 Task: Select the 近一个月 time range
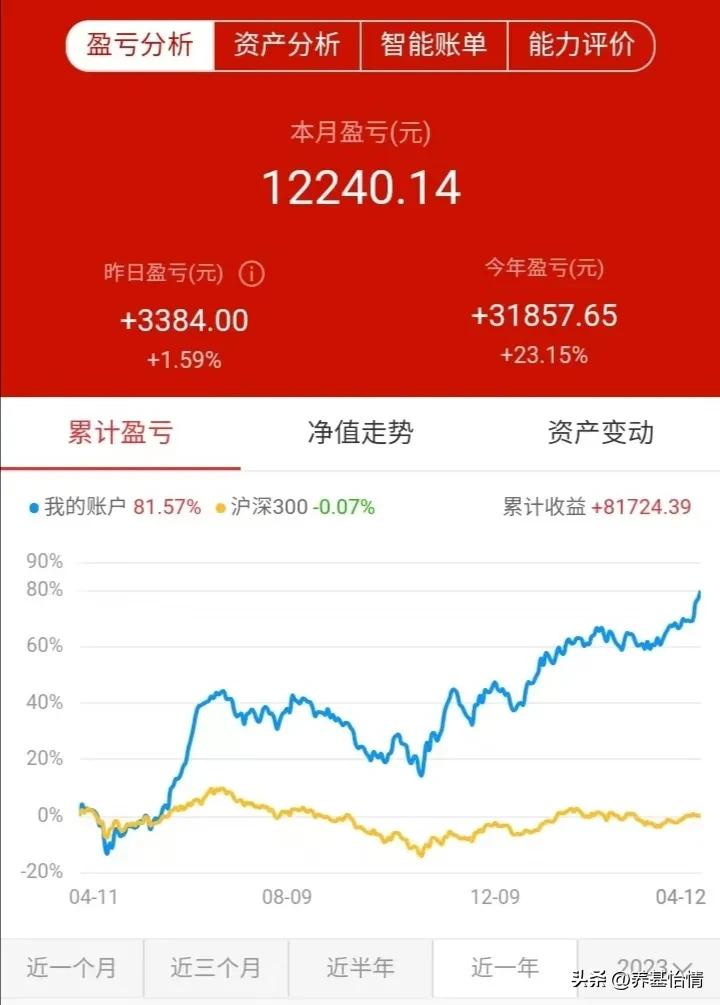pyautogui.click(x=74, y=967)
